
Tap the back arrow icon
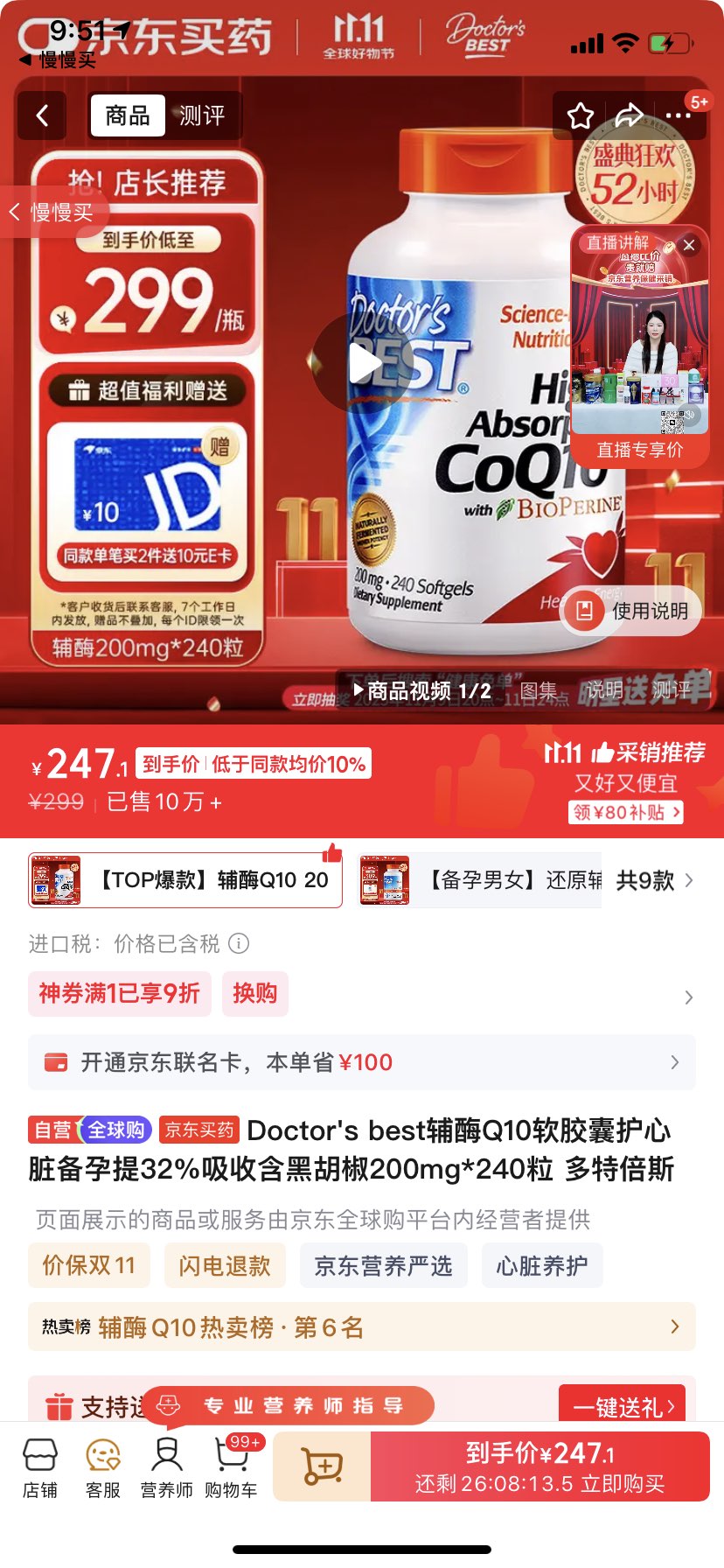click(x=41, y=115)
